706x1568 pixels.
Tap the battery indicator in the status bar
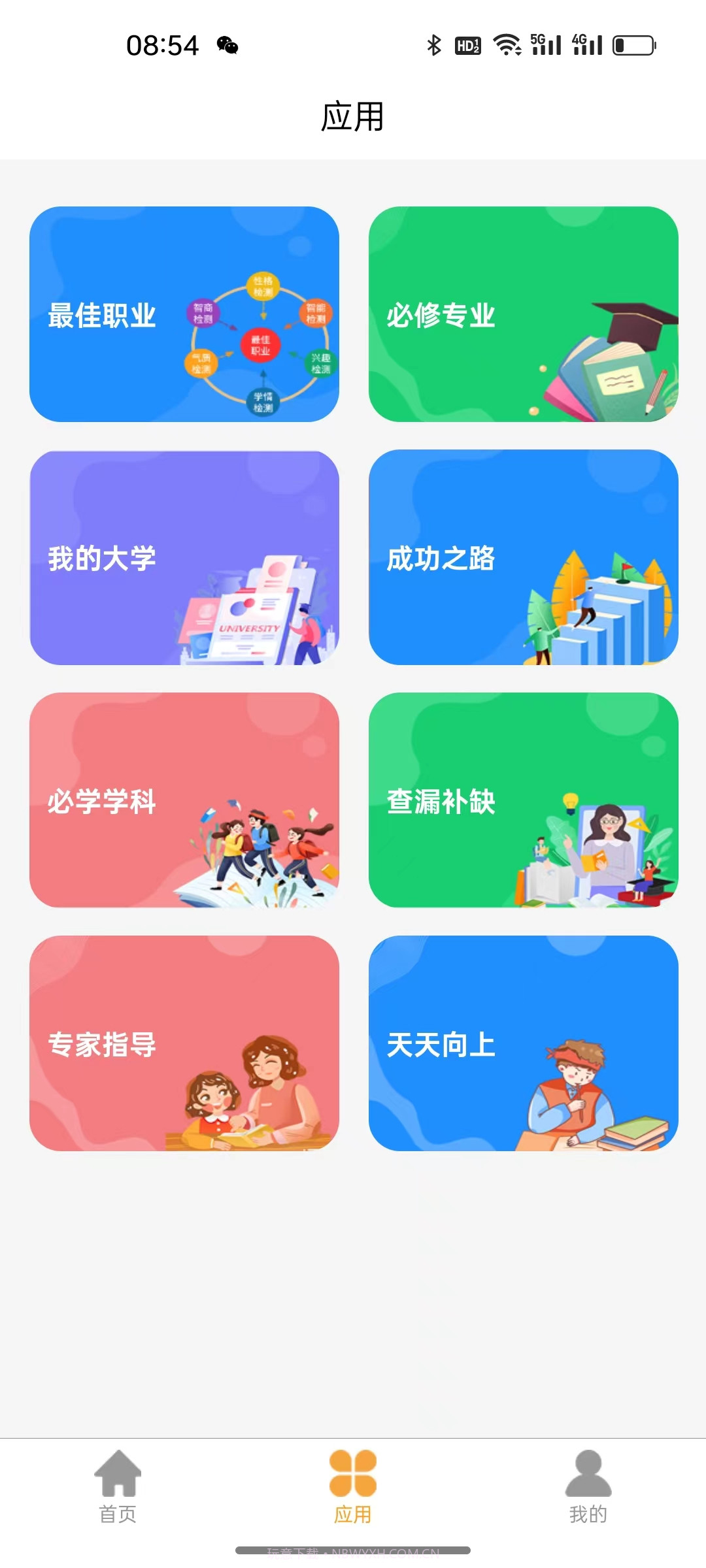pyautogui.click(x=633, y=46)
